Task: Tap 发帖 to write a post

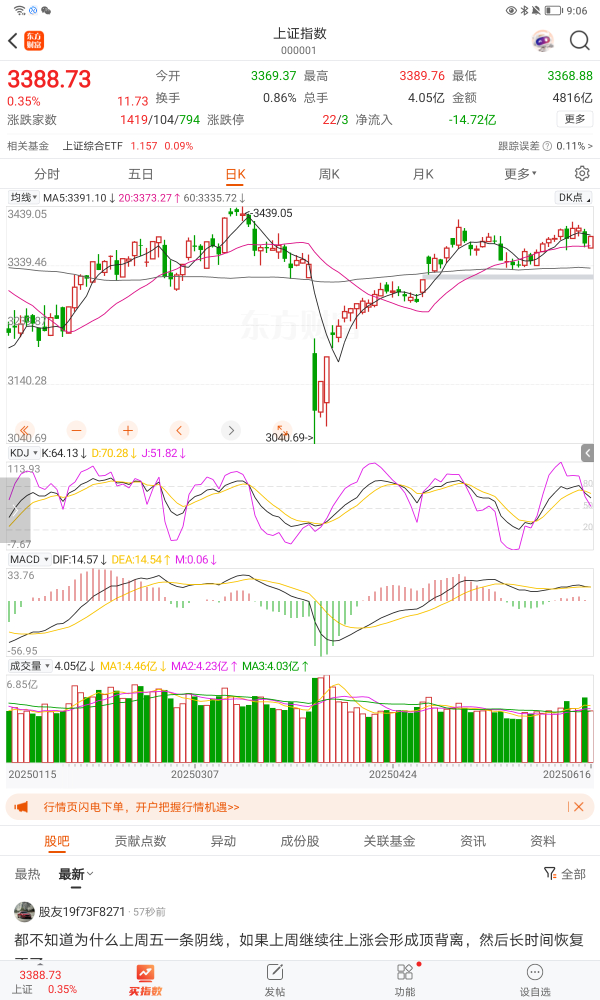Action: (x=274, y=979)
